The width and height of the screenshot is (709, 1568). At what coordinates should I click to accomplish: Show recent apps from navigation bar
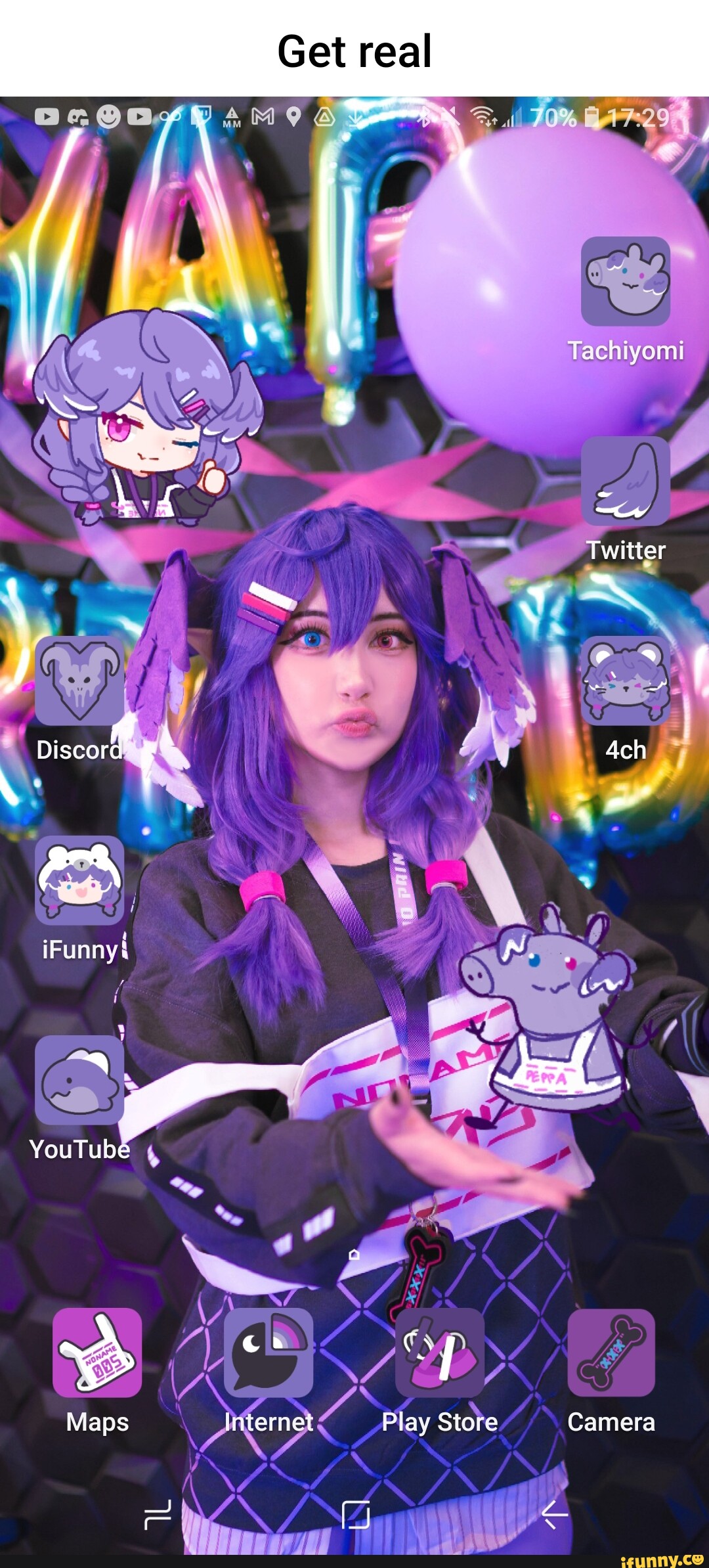pos(158,1515)
